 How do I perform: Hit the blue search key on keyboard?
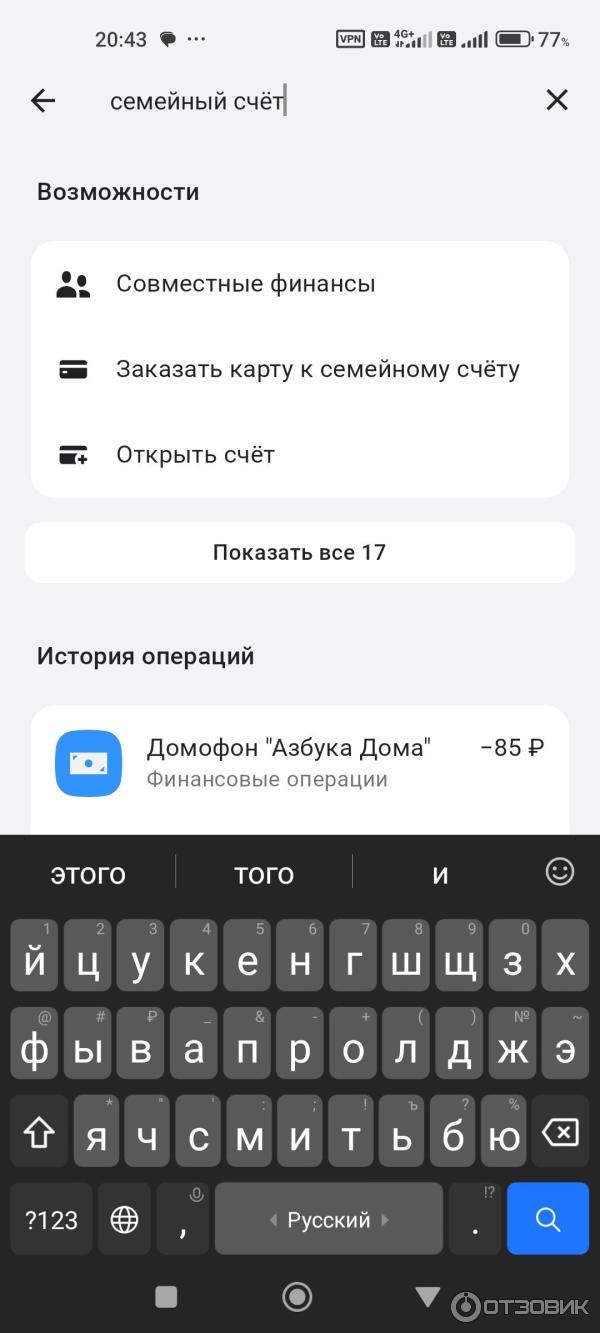click(547, 1219)
